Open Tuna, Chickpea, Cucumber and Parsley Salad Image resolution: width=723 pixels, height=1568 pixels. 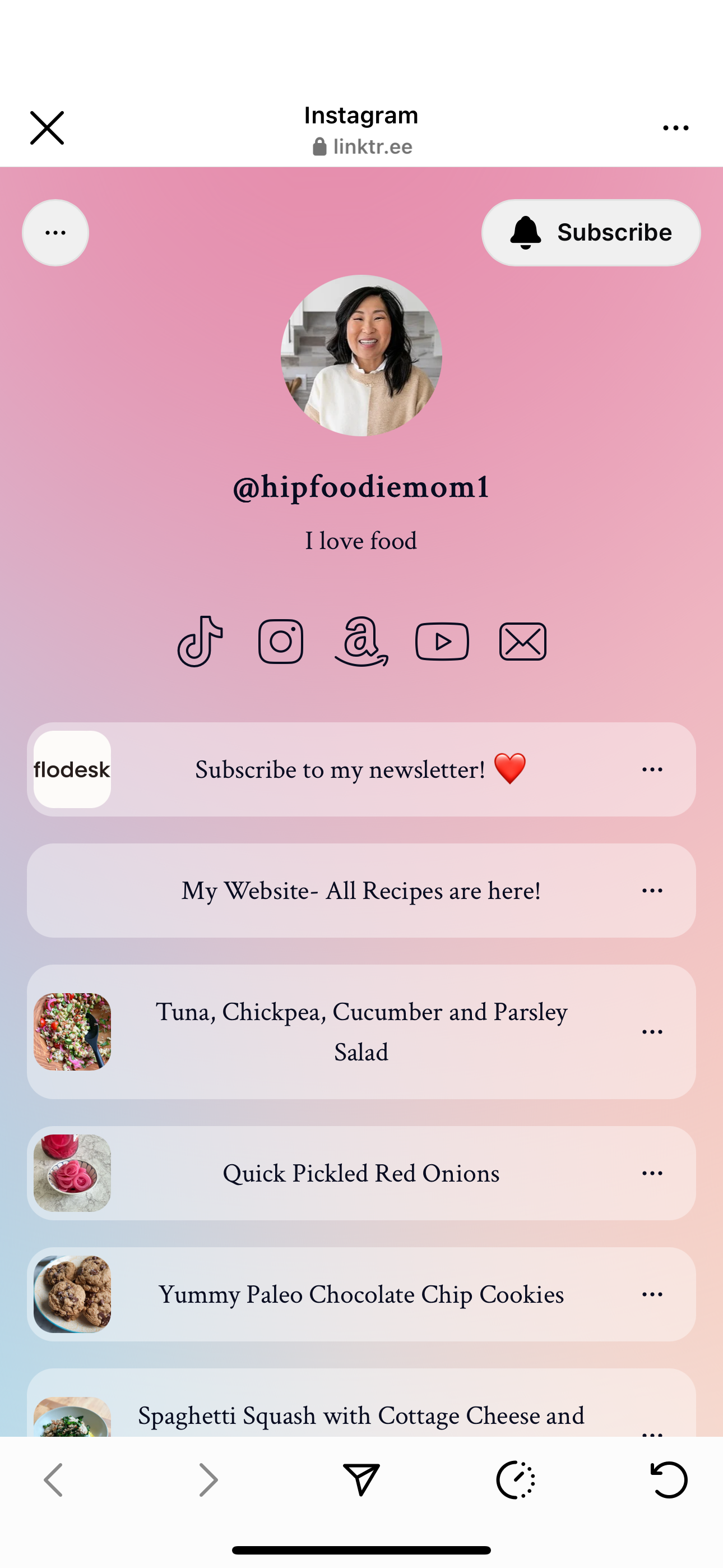[x=360, y=1031]
